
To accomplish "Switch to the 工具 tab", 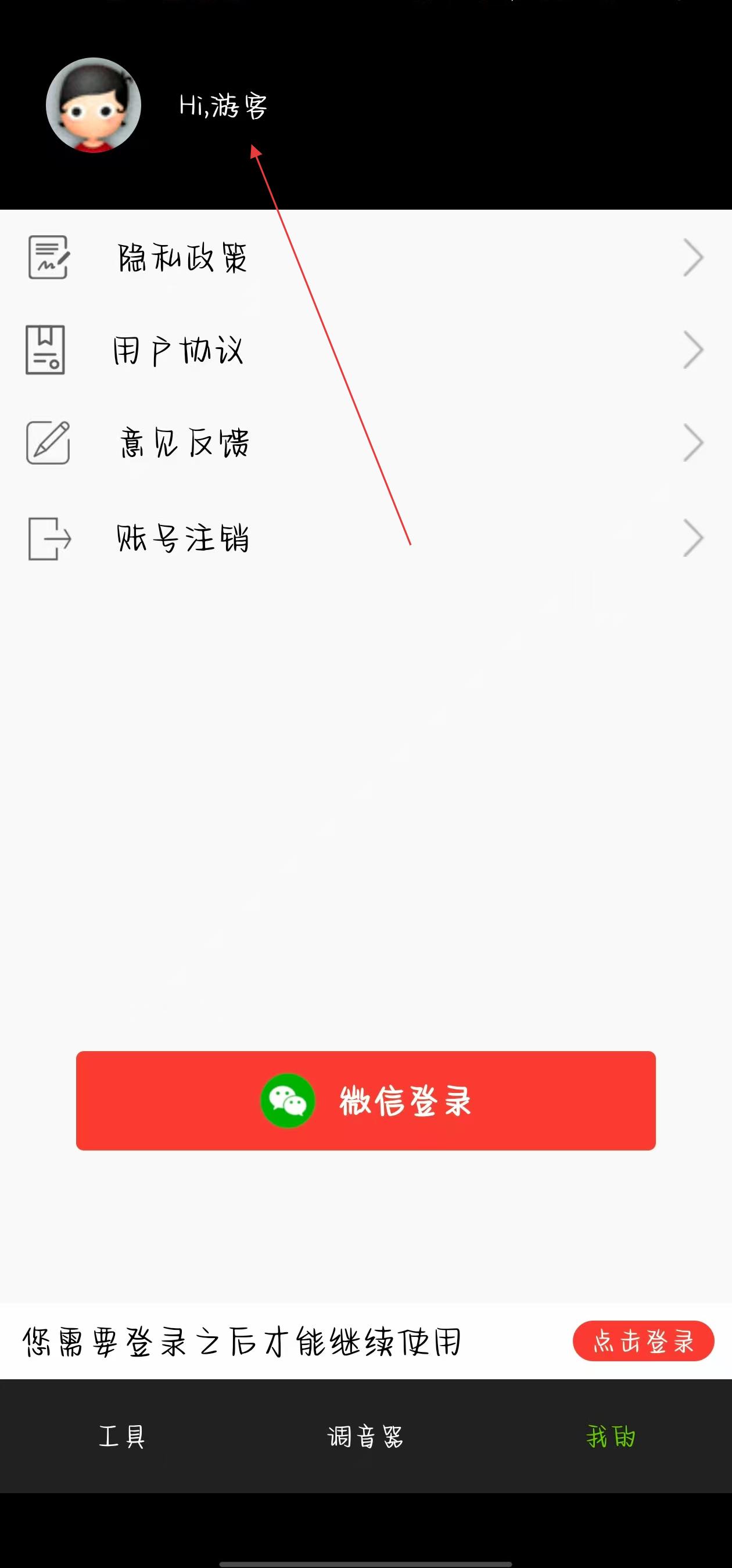I will pyautogui.click(x=122, y=1437).
